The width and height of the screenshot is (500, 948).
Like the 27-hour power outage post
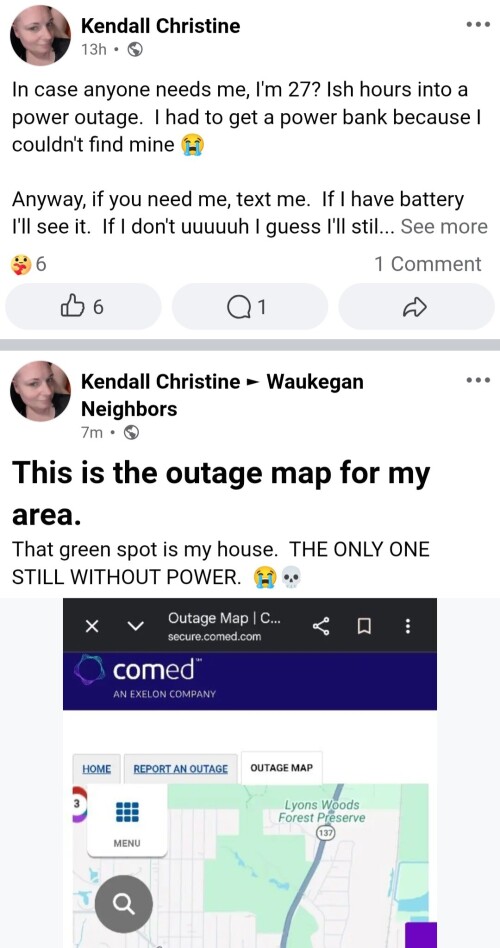[83, 307]
